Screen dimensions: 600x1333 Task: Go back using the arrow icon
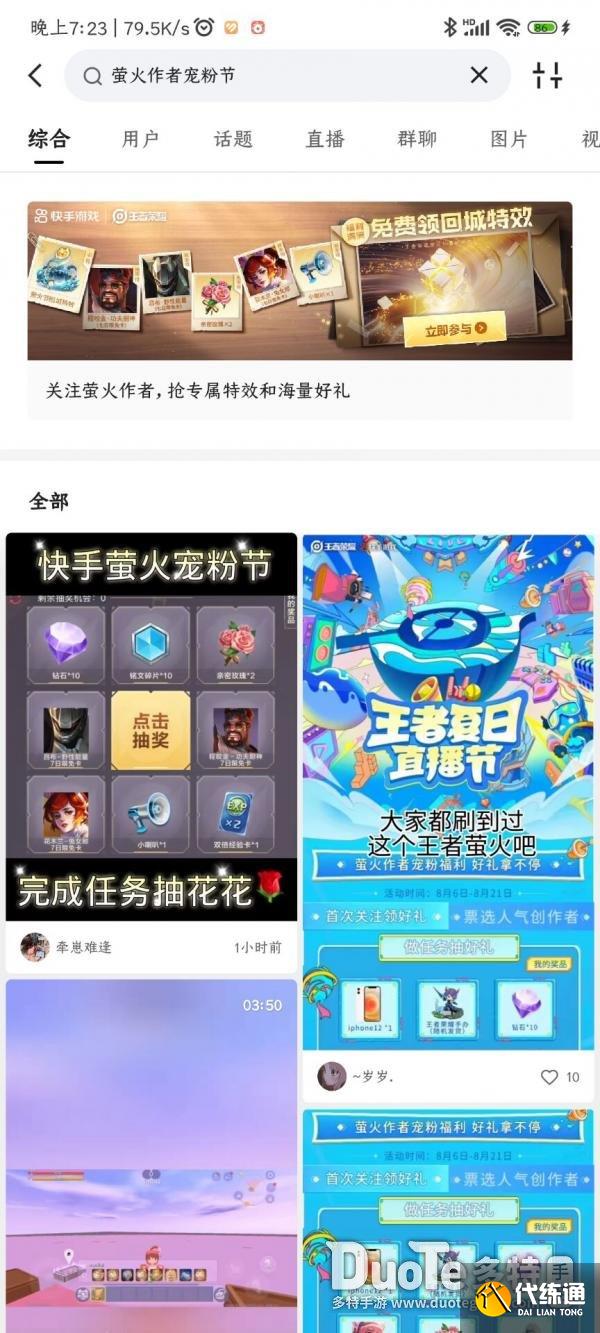click(x=36, y=75)
